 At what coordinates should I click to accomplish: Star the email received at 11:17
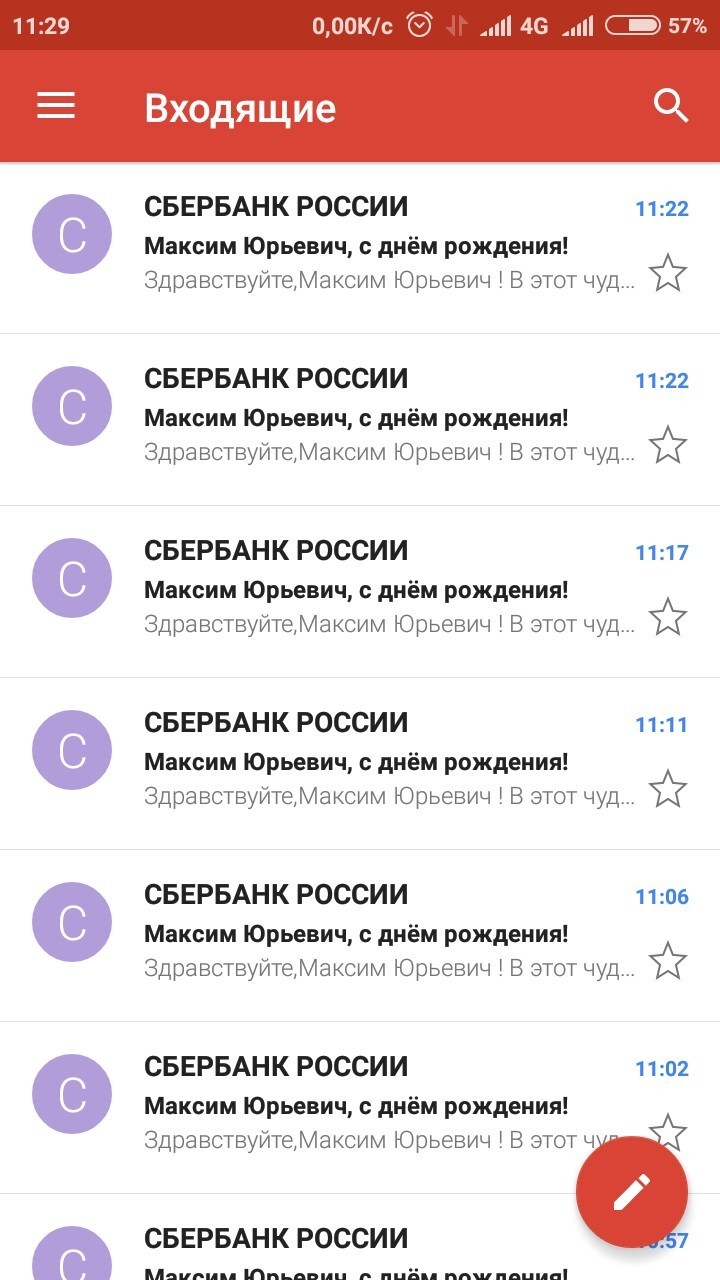pos(668,618)
